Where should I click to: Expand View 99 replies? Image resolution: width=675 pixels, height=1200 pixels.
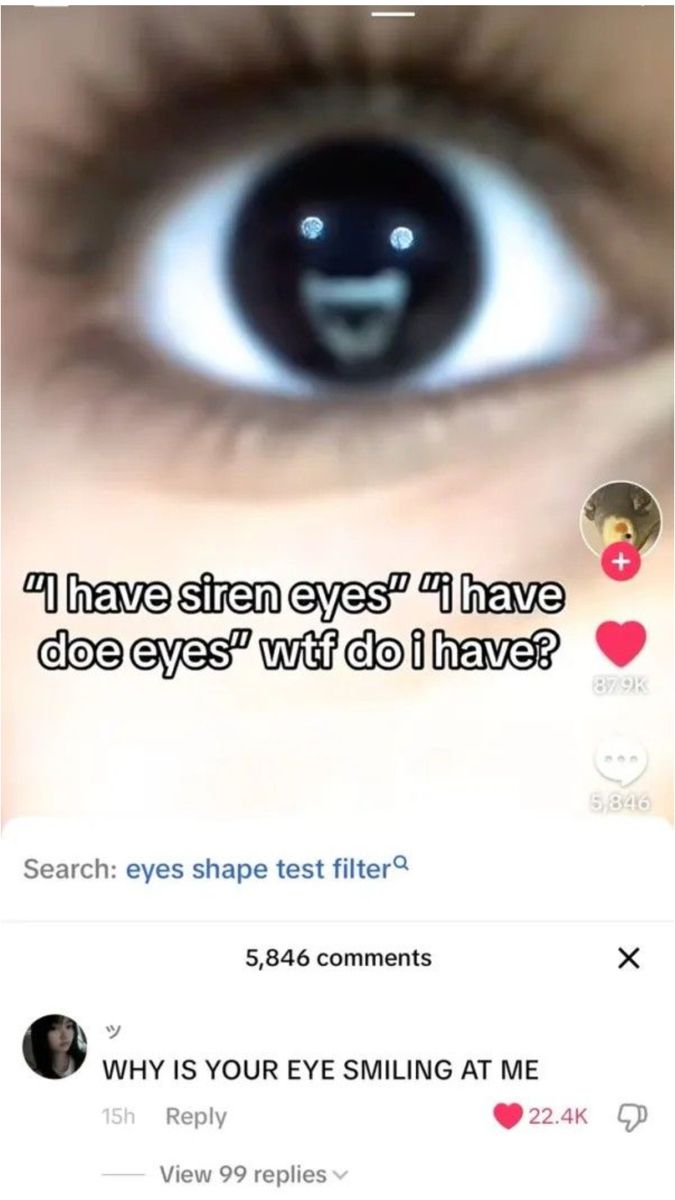(252, 1173)
